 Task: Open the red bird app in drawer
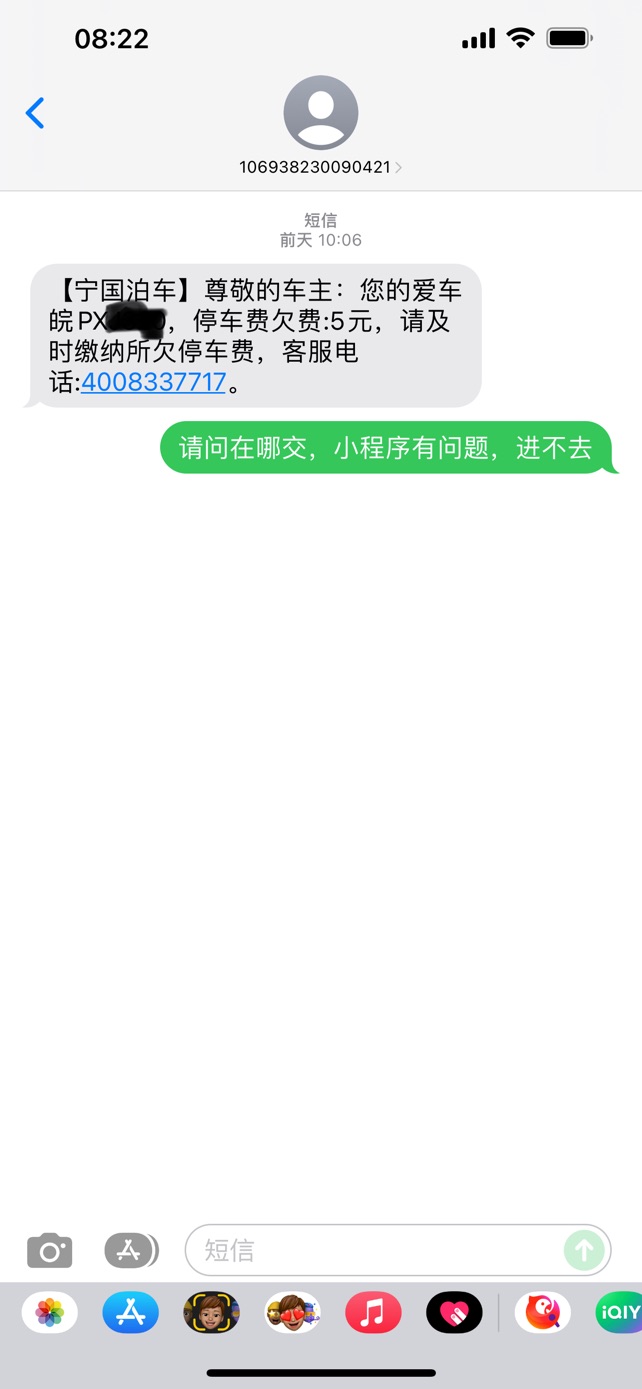point(543,1313)
